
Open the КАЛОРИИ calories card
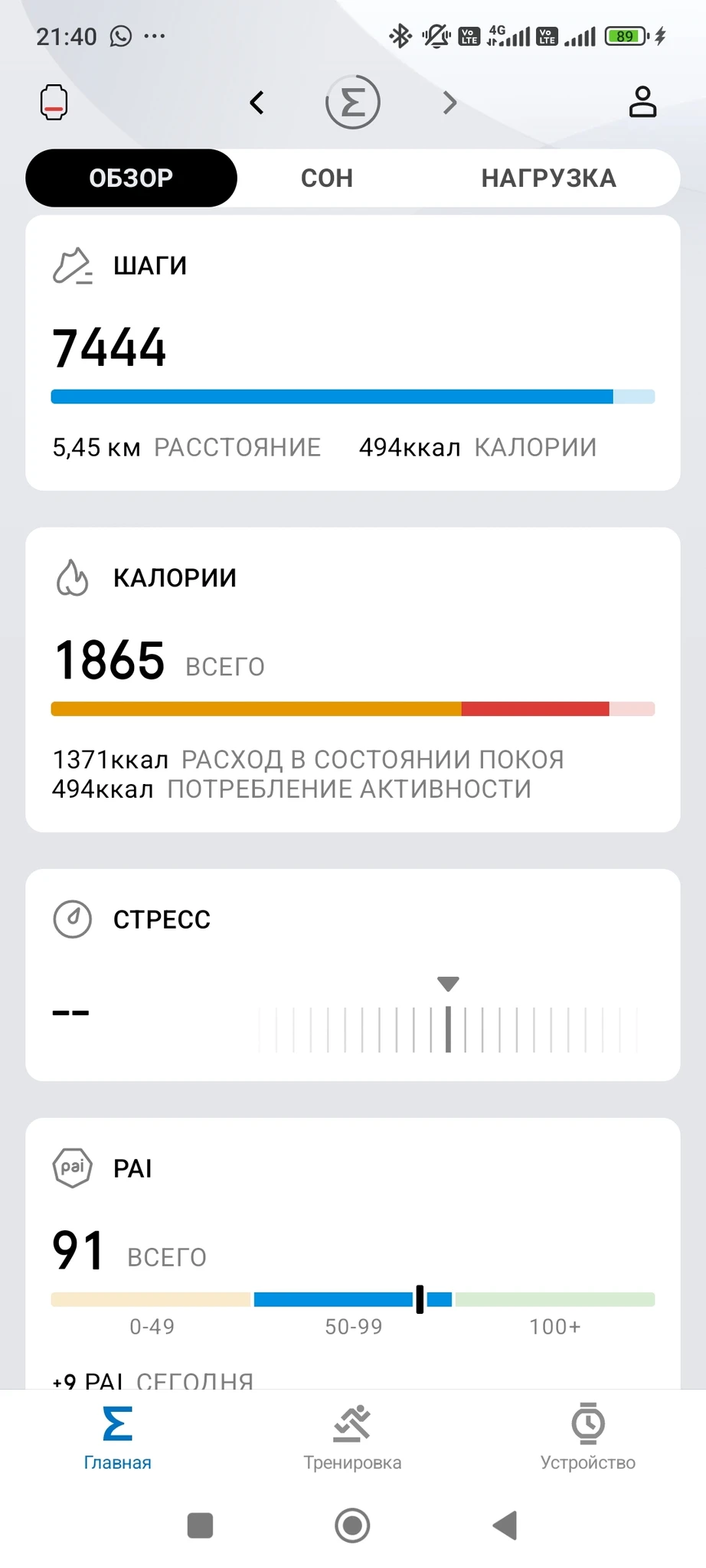[x=352, y=679]
